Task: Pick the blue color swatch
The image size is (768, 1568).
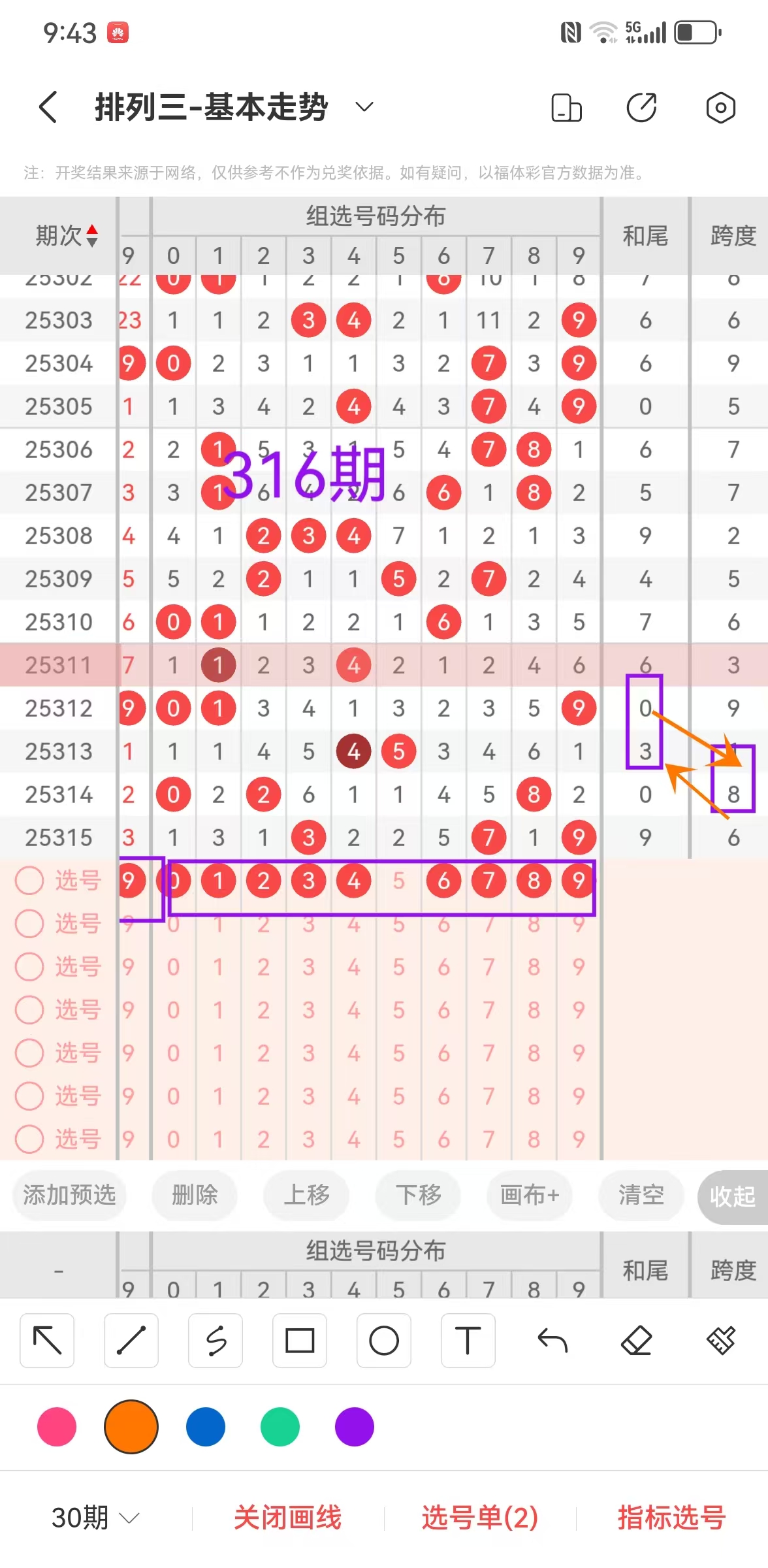Action: (206, 1427)
